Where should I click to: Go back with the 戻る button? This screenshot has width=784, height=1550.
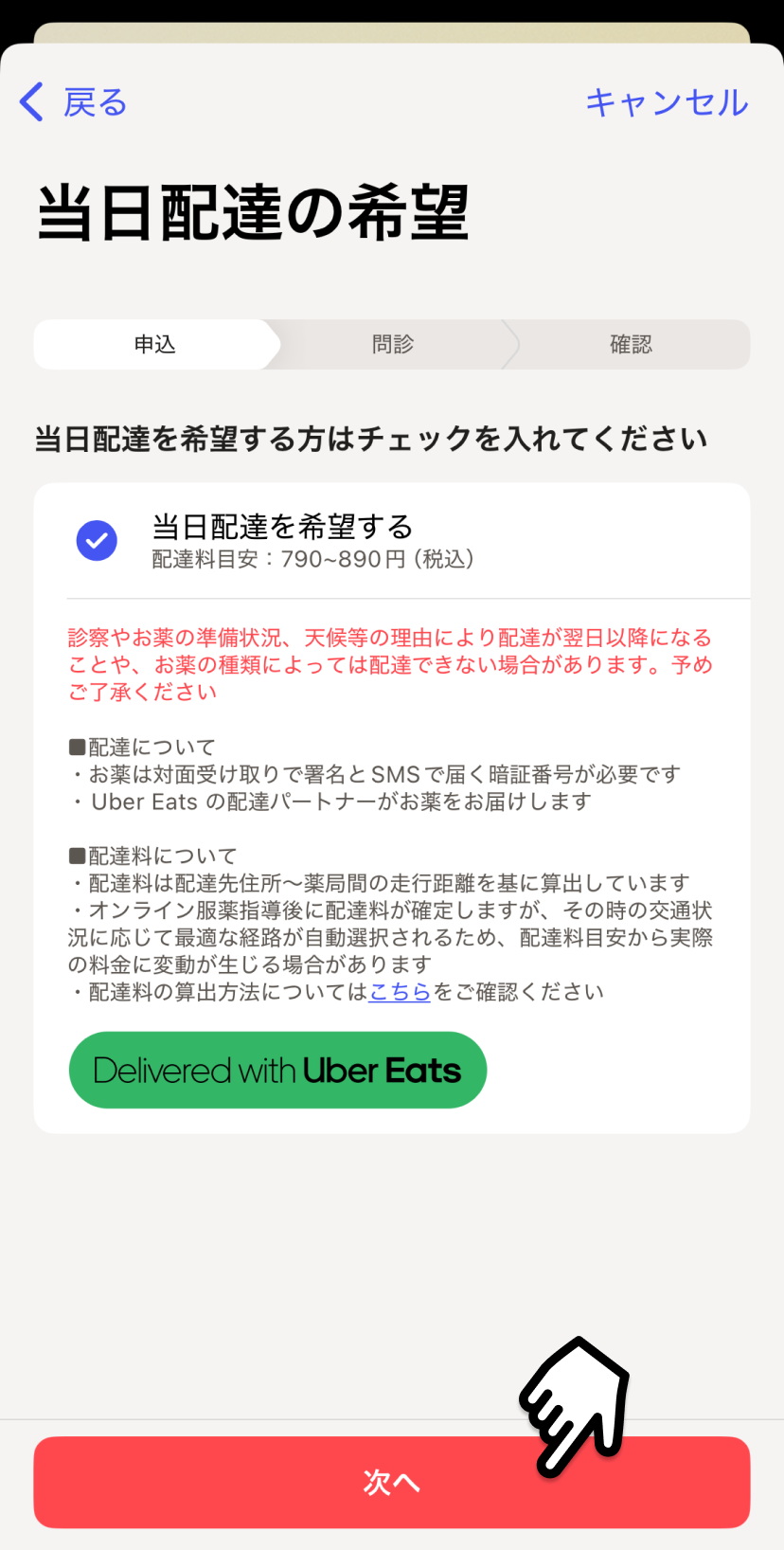pos(74,102)
